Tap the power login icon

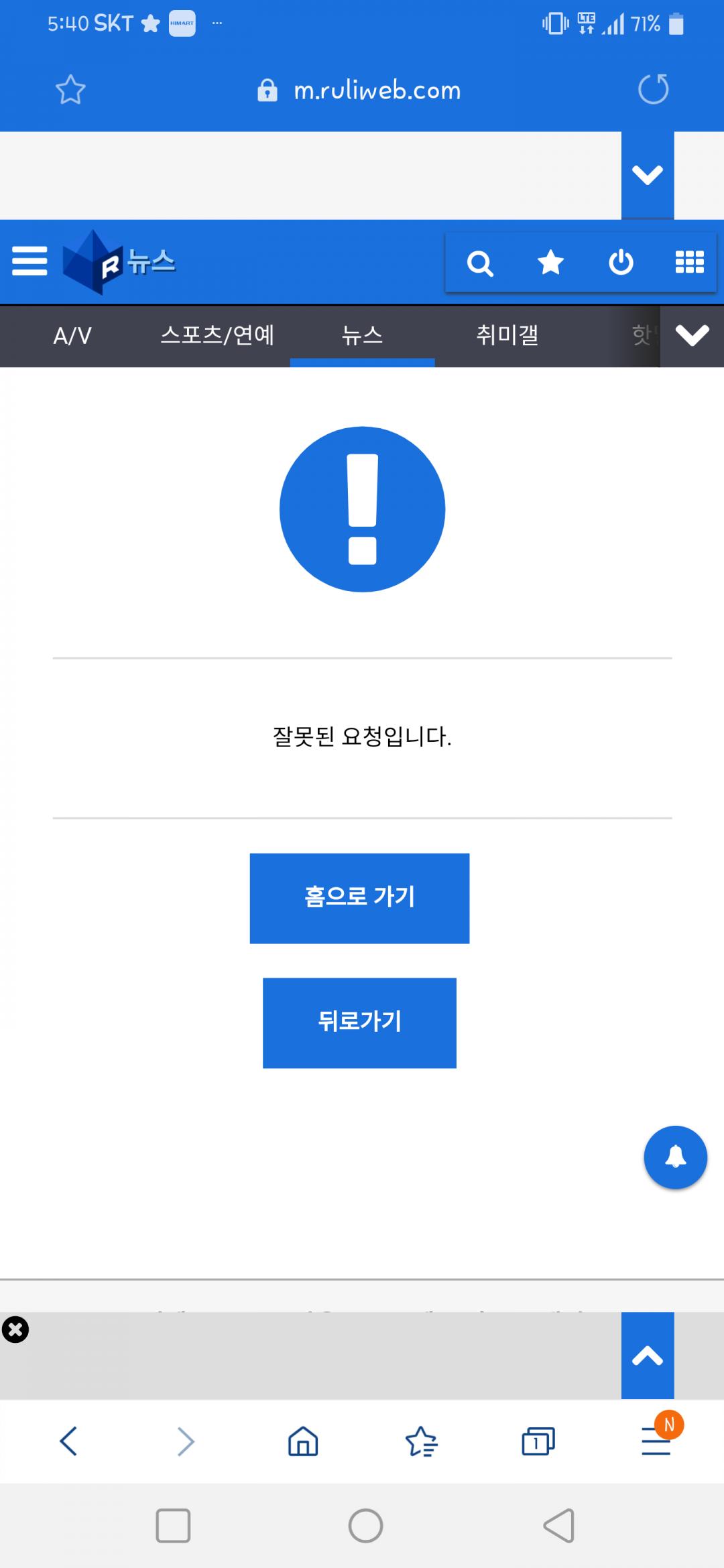621,263
